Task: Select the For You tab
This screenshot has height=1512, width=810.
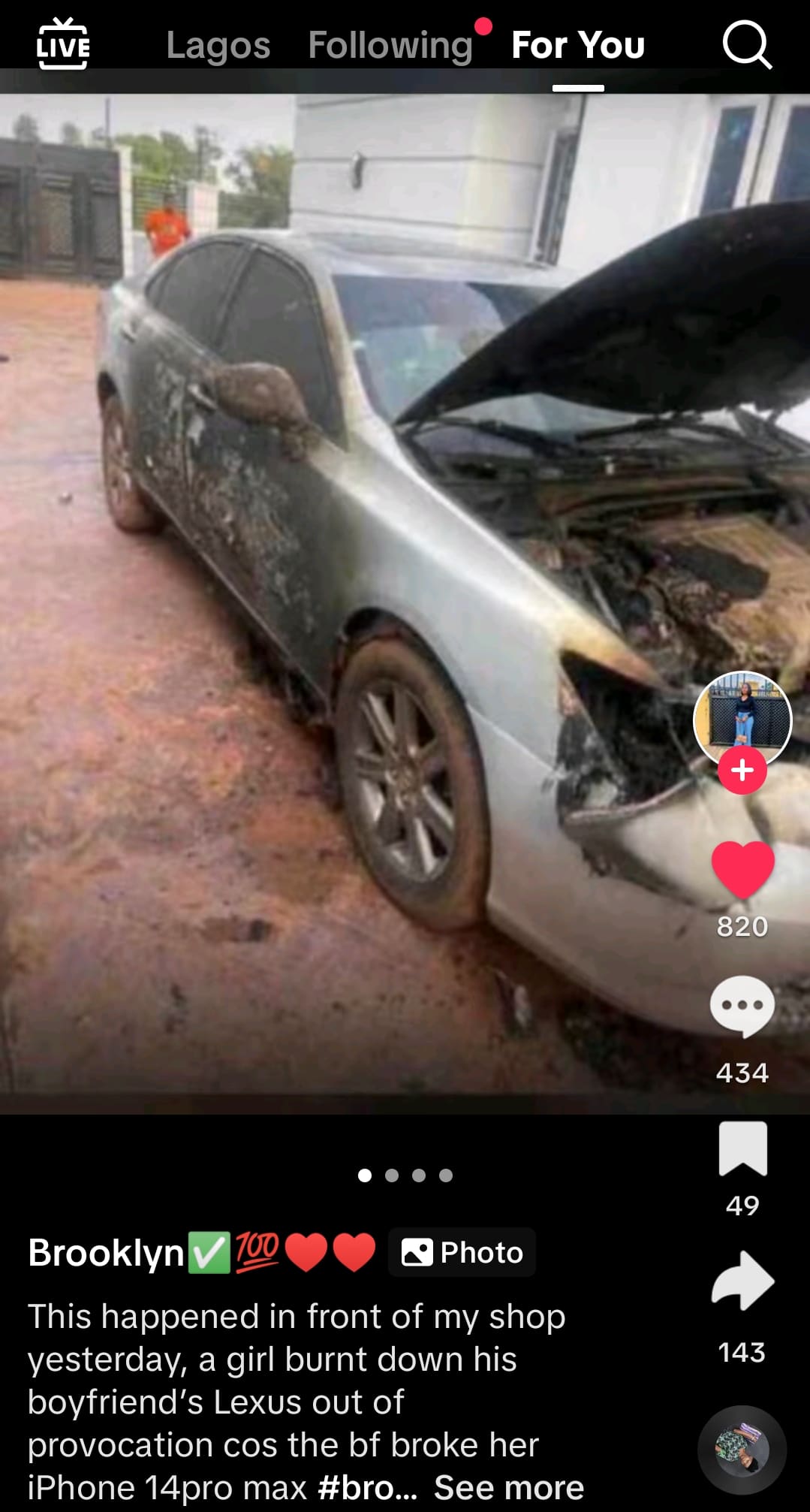Action: coord(578,45)
